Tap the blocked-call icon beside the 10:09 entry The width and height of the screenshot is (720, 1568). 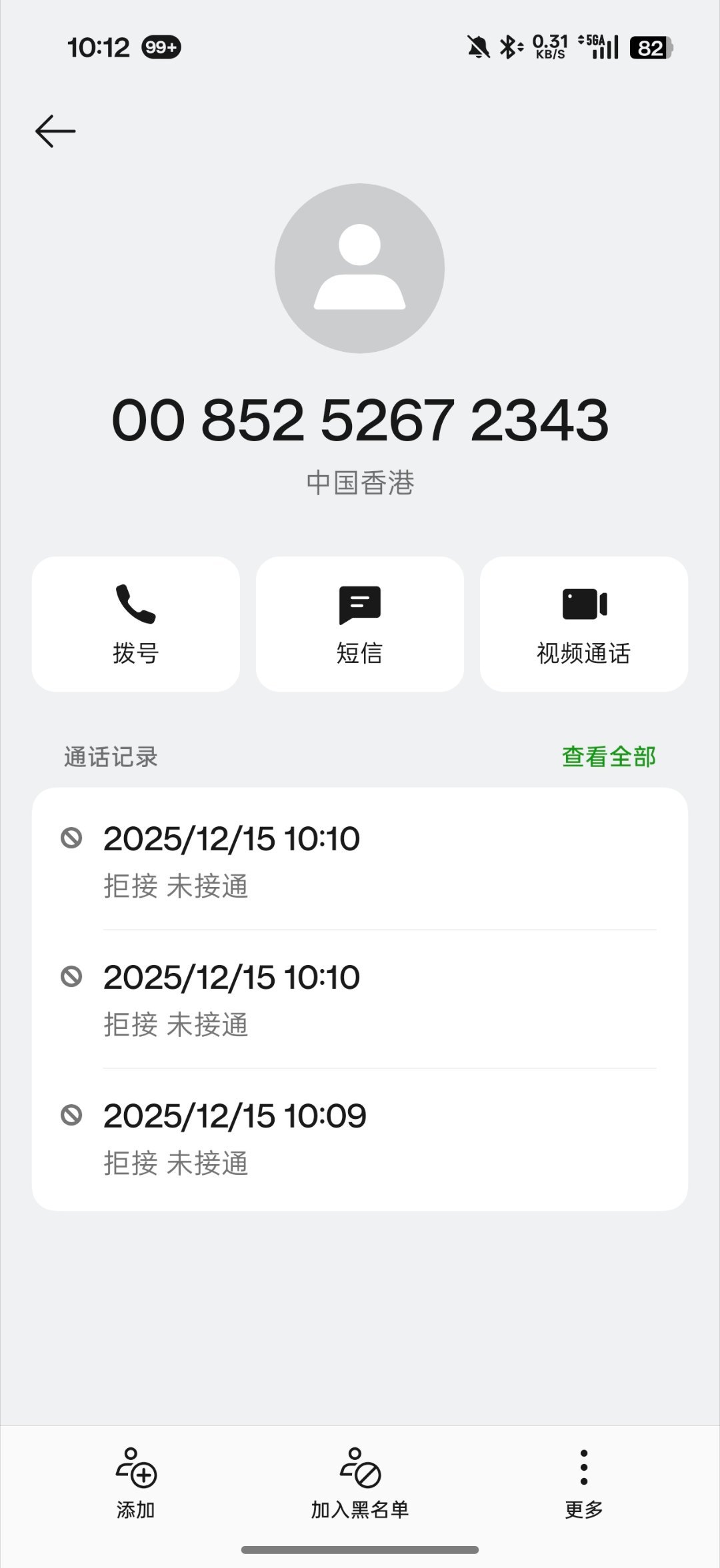tap(73, 1115)
